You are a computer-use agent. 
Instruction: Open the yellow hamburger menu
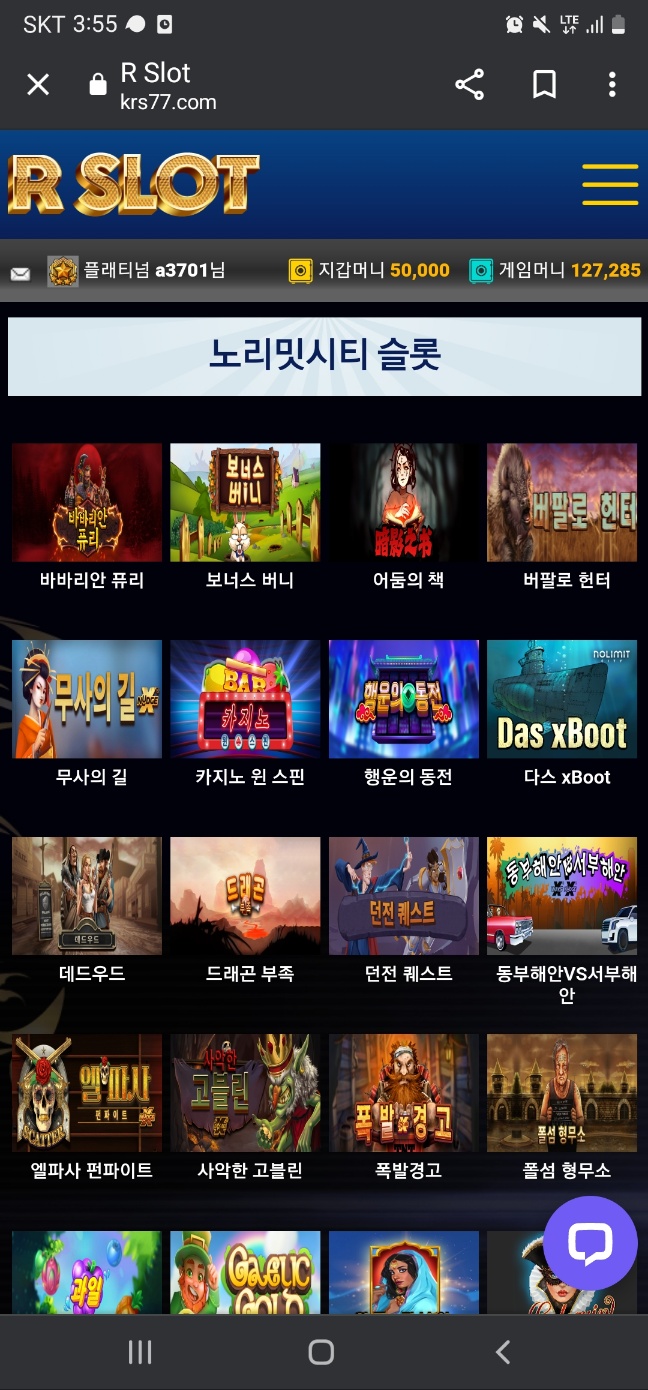(609, 185)
